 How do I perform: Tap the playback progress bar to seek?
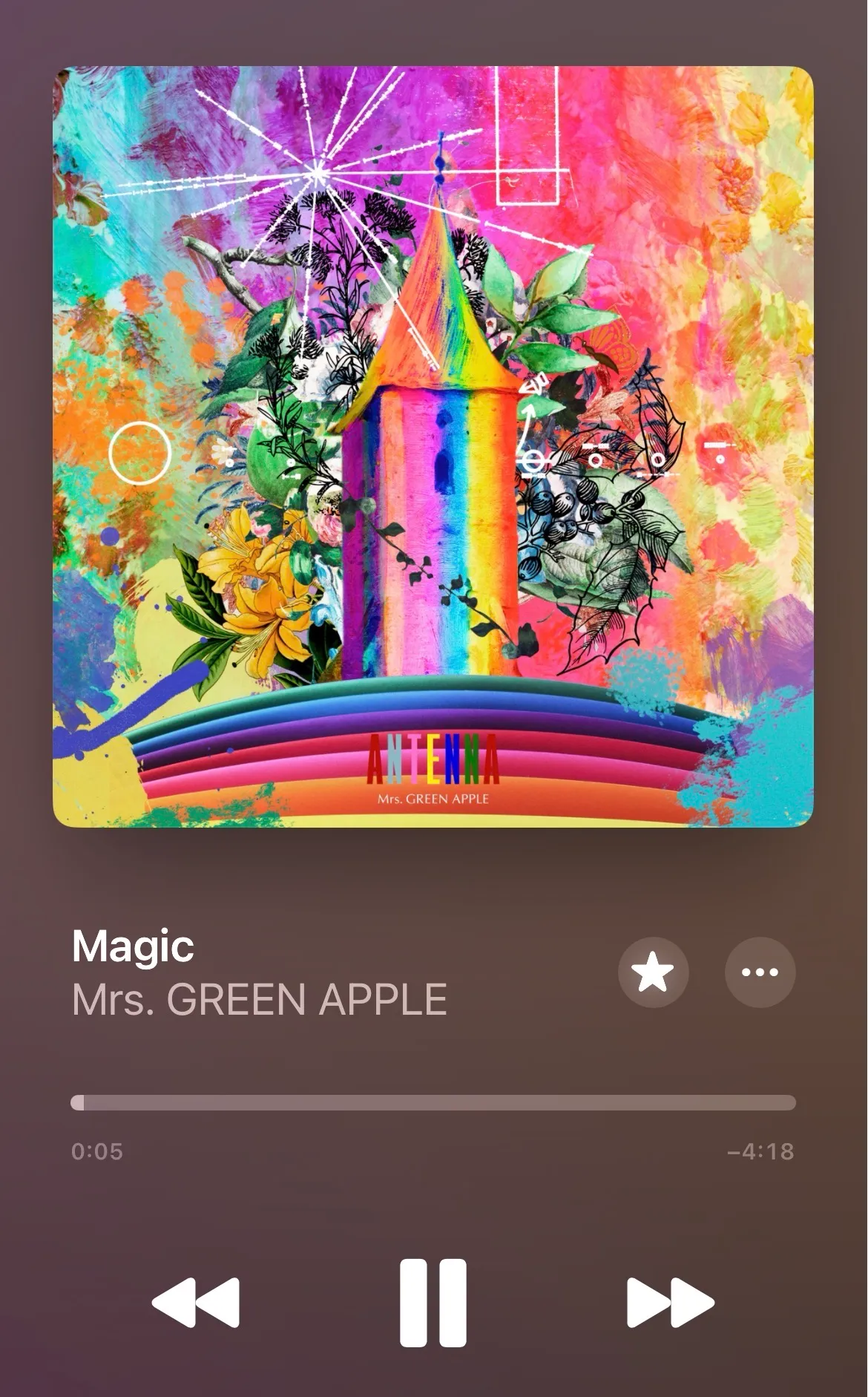pos(433,1102)
